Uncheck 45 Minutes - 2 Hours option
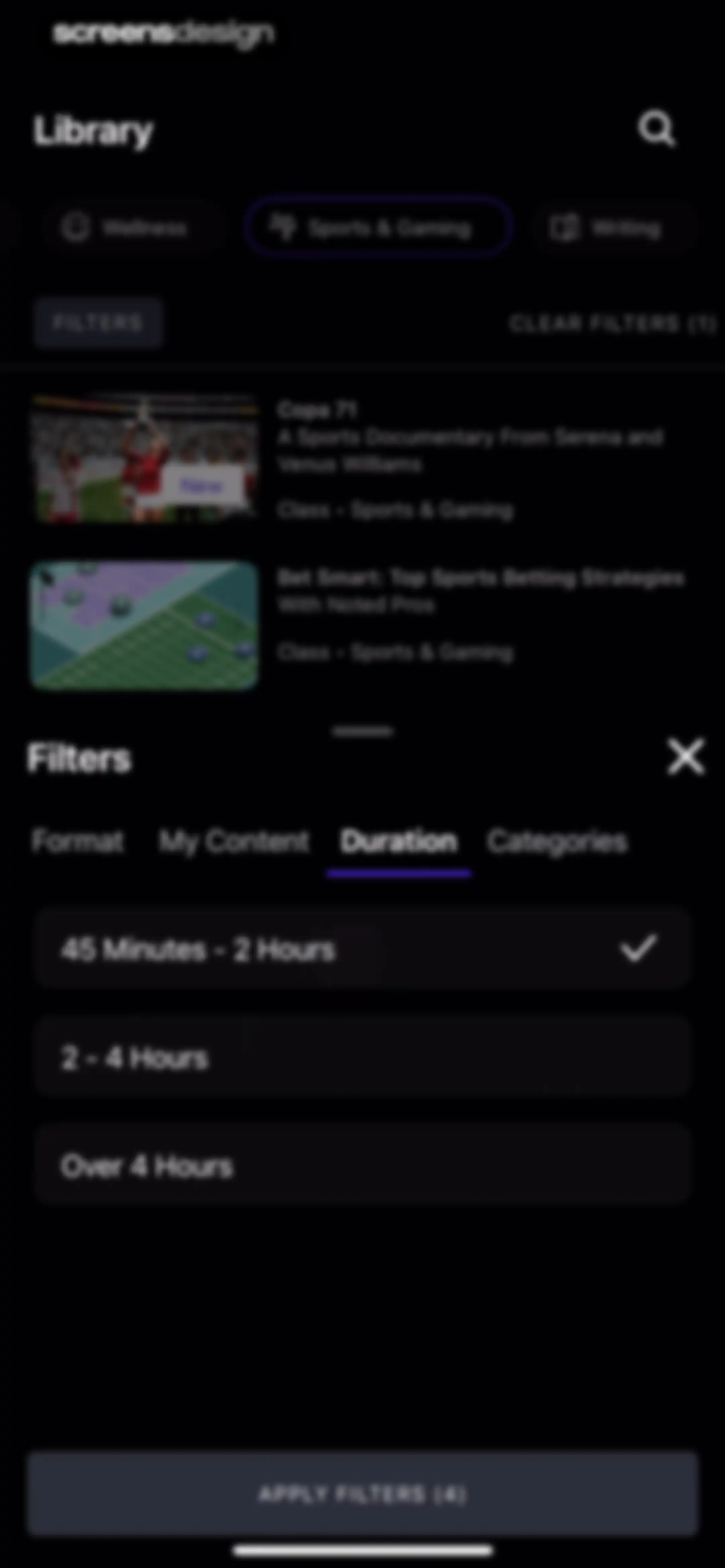 [363, 949]
